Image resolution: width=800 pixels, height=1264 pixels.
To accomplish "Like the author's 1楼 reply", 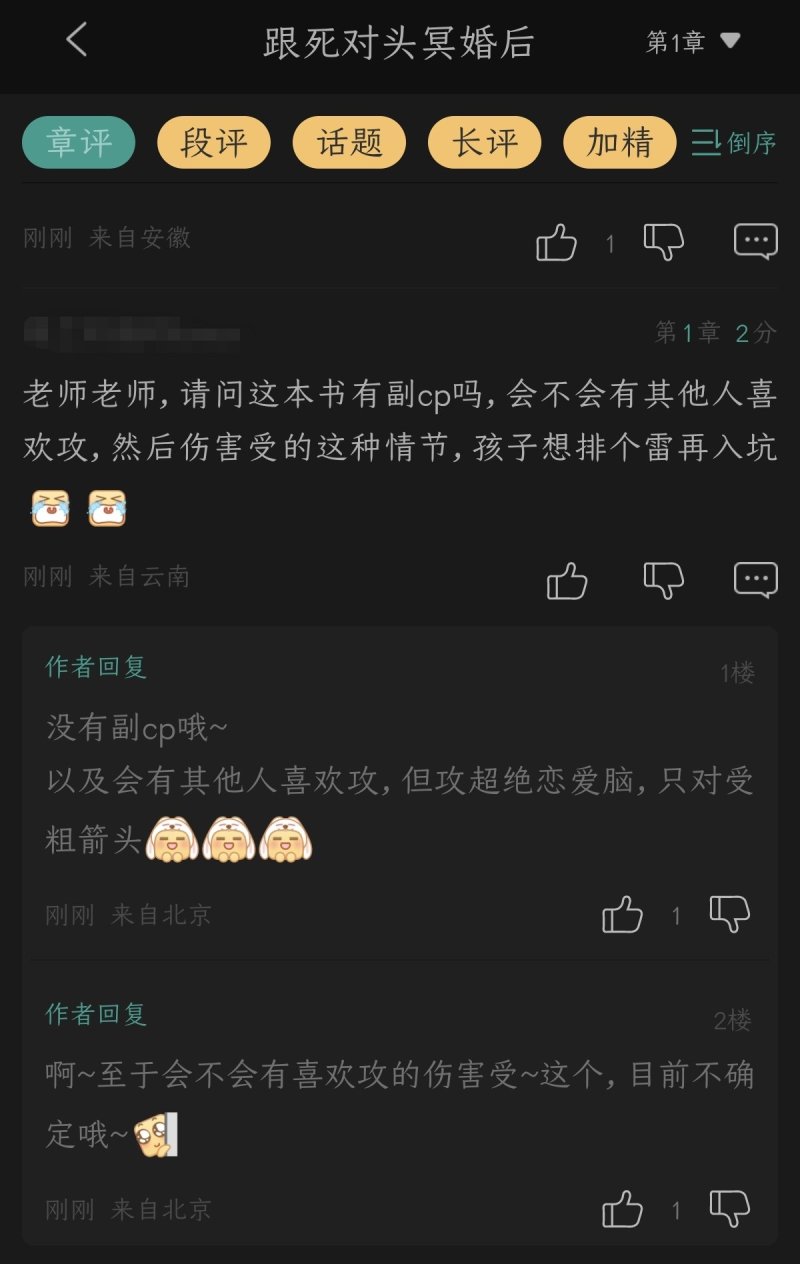I will (x=622, y=914).
